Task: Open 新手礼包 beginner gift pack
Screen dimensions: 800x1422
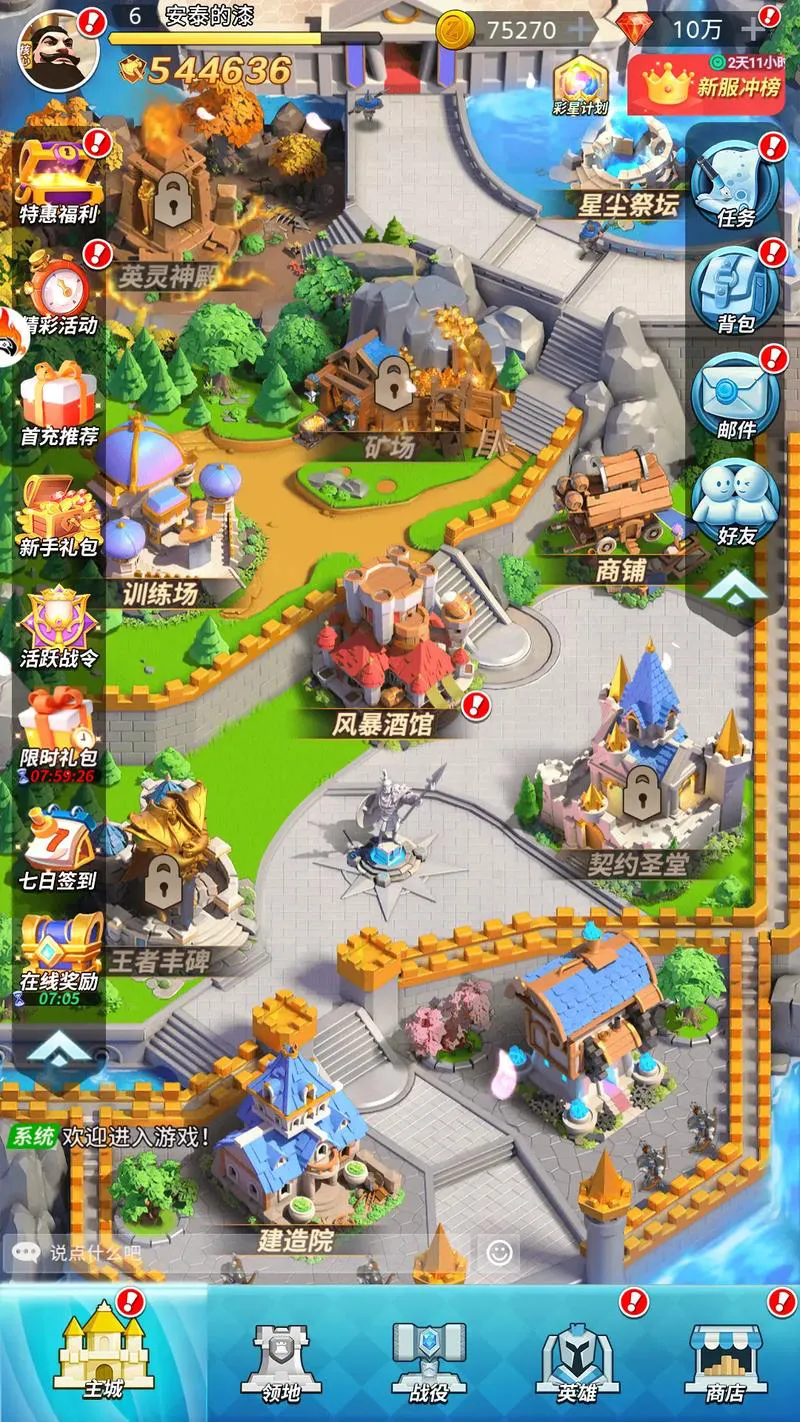Action: [x=60, y=515]
